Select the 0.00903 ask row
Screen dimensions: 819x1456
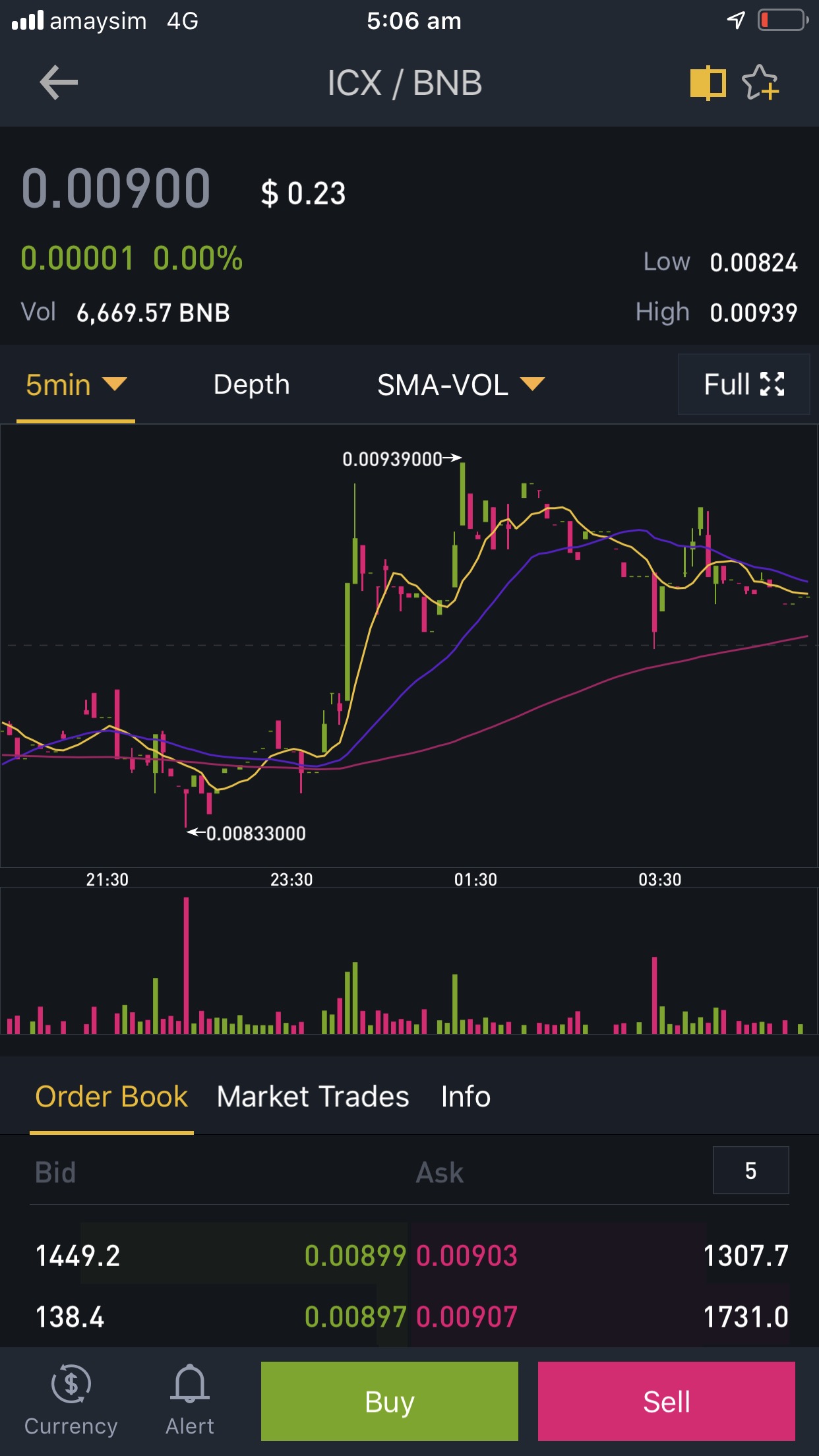pyautogui.click(x=467, y=1256)
